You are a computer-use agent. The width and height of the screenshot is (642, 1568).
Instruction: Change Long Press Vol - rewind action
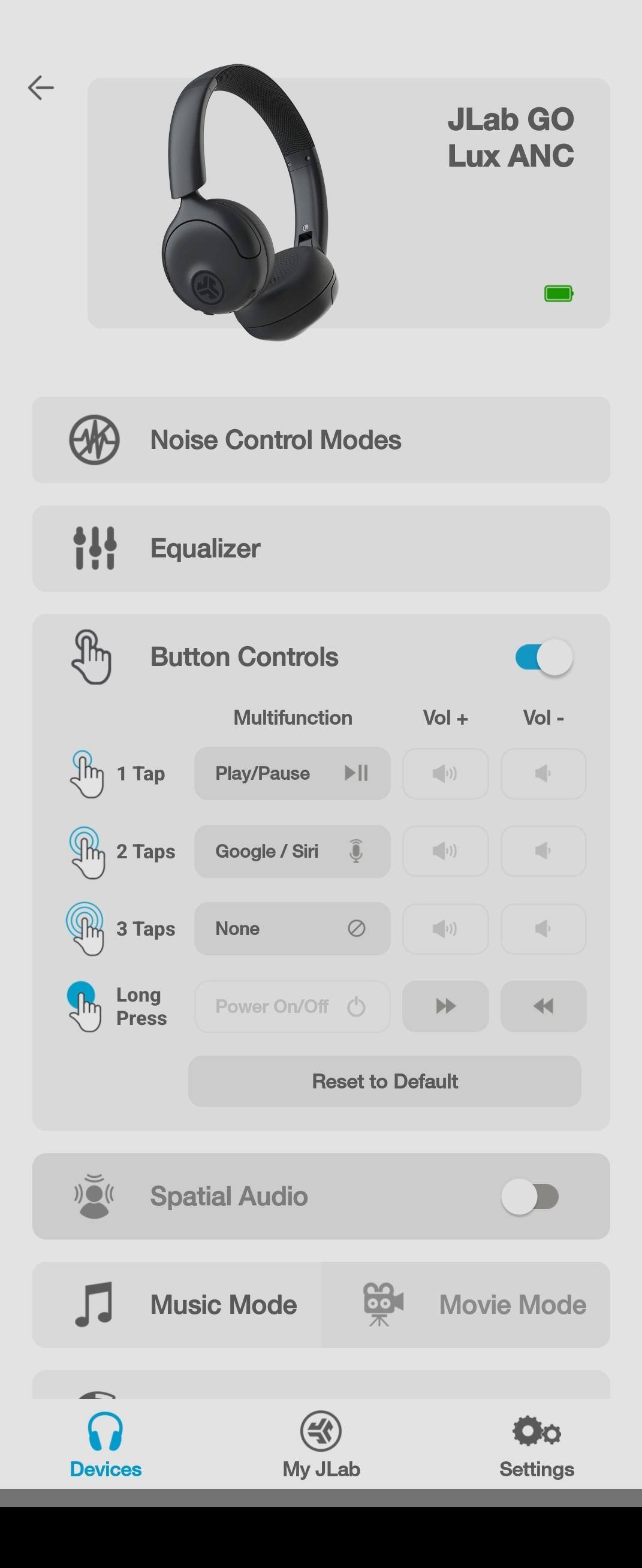pos(543,1006)
